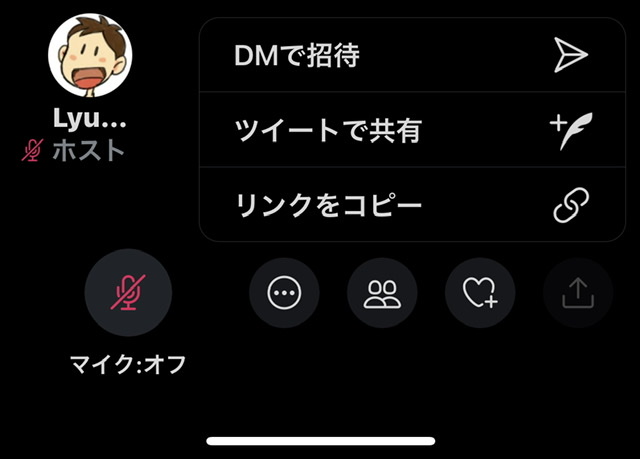Viewport: 640px width, 459px height.
Task: Toggle the microphone button (マイク:オフ)
Action: pyautogui.click(x=128, y=292)
